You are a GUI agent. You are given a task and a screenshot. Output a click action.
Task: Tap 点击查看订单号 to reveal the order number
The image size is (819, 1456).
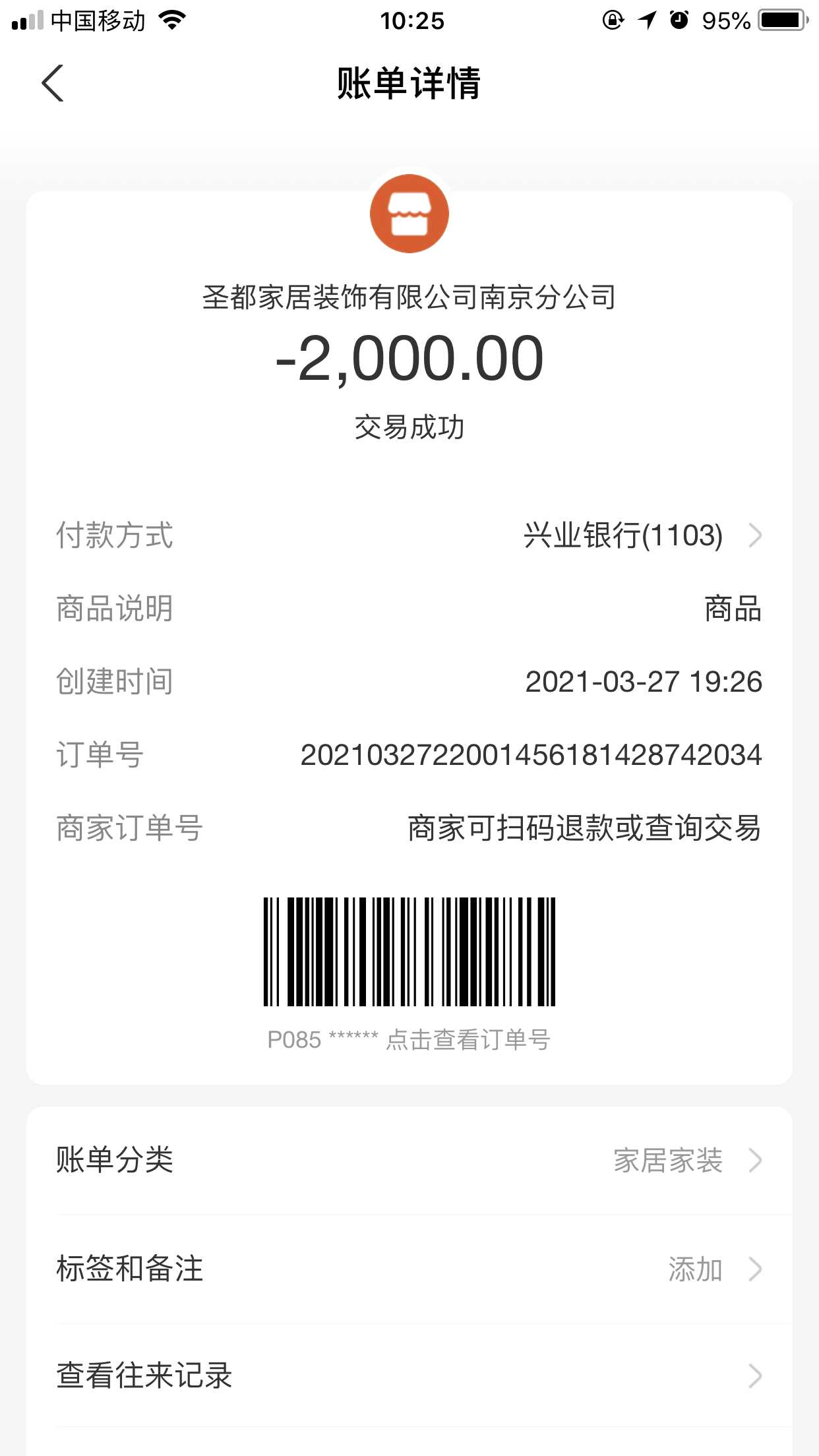[468, 1040]
